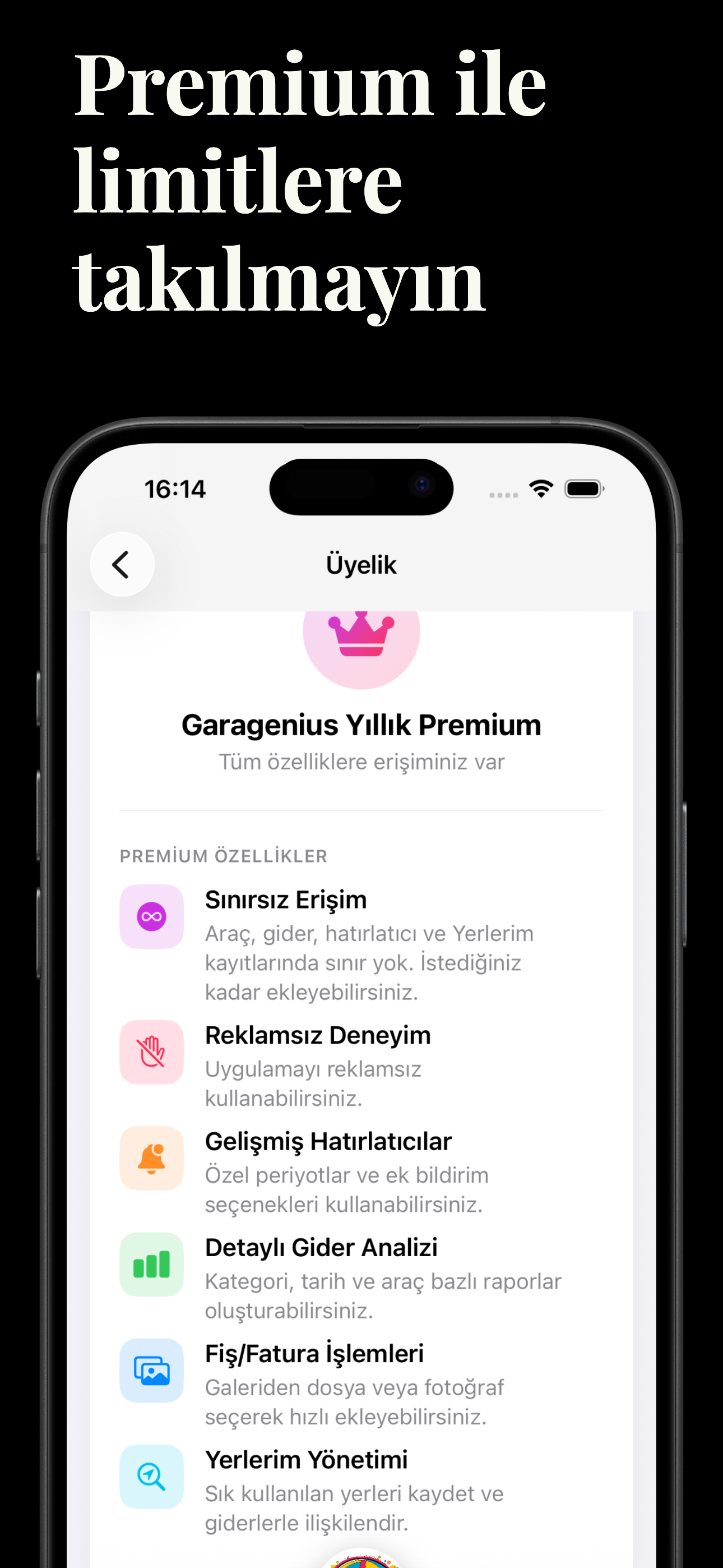The width and height of the screenshot is (723, 1568).
Task: Click the Gelişmiş Hatırlatıcılar feature label
Action: pyautogui.click(x=327, y=1141)
